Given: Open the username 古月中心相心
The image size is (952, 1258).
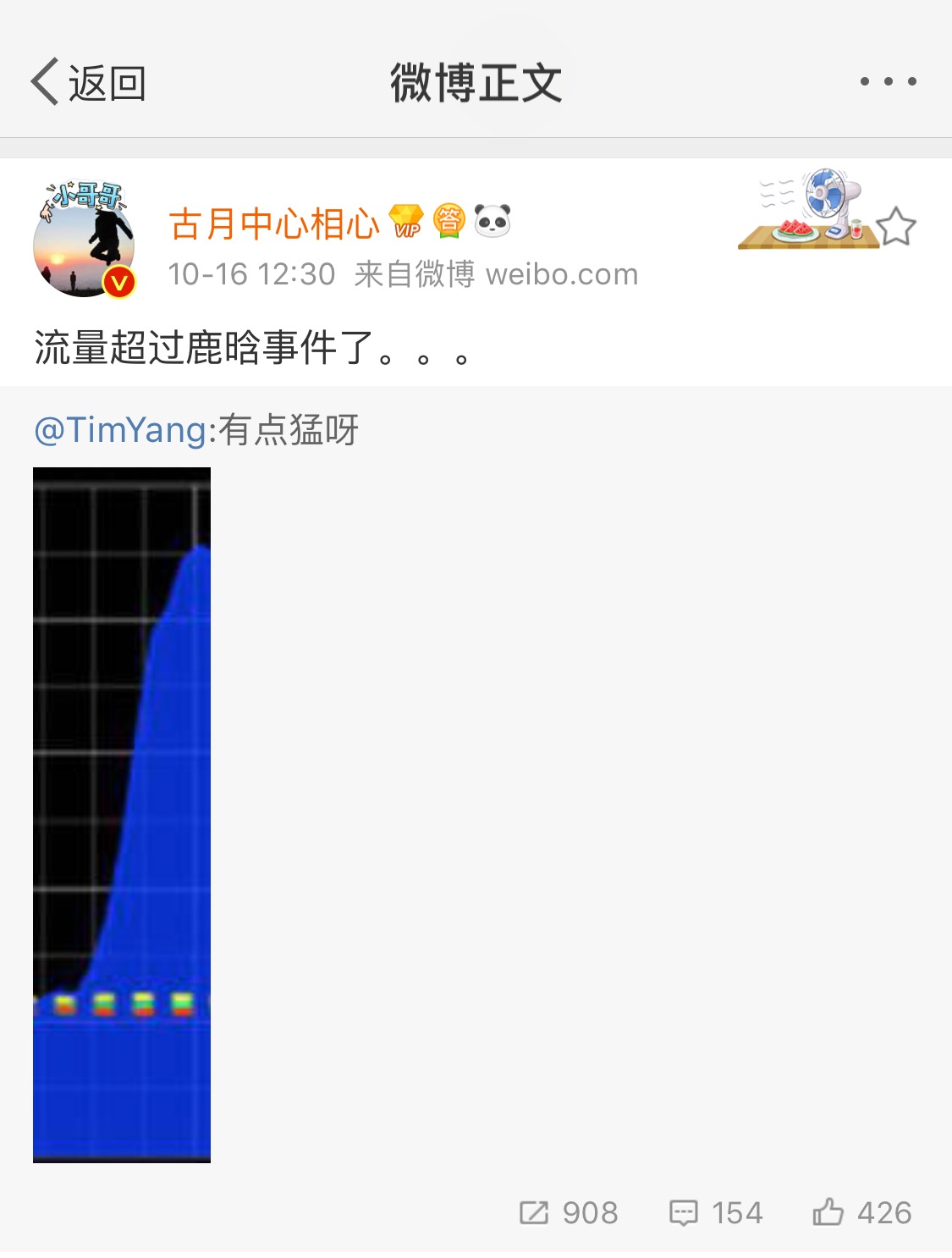Looking at the screenshot, I should (274, 224).
